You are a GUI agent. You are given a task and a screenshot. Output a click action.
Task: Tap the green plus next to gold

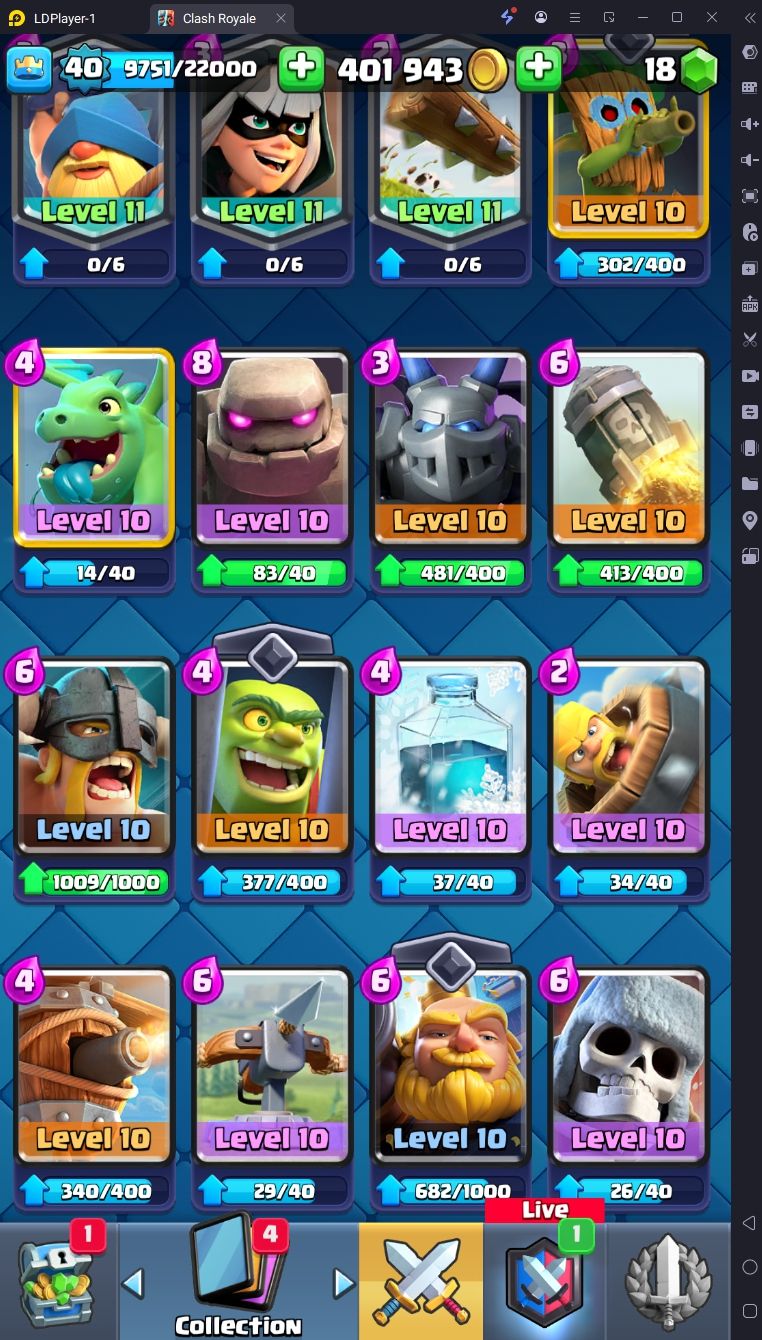tap(302, 68)
